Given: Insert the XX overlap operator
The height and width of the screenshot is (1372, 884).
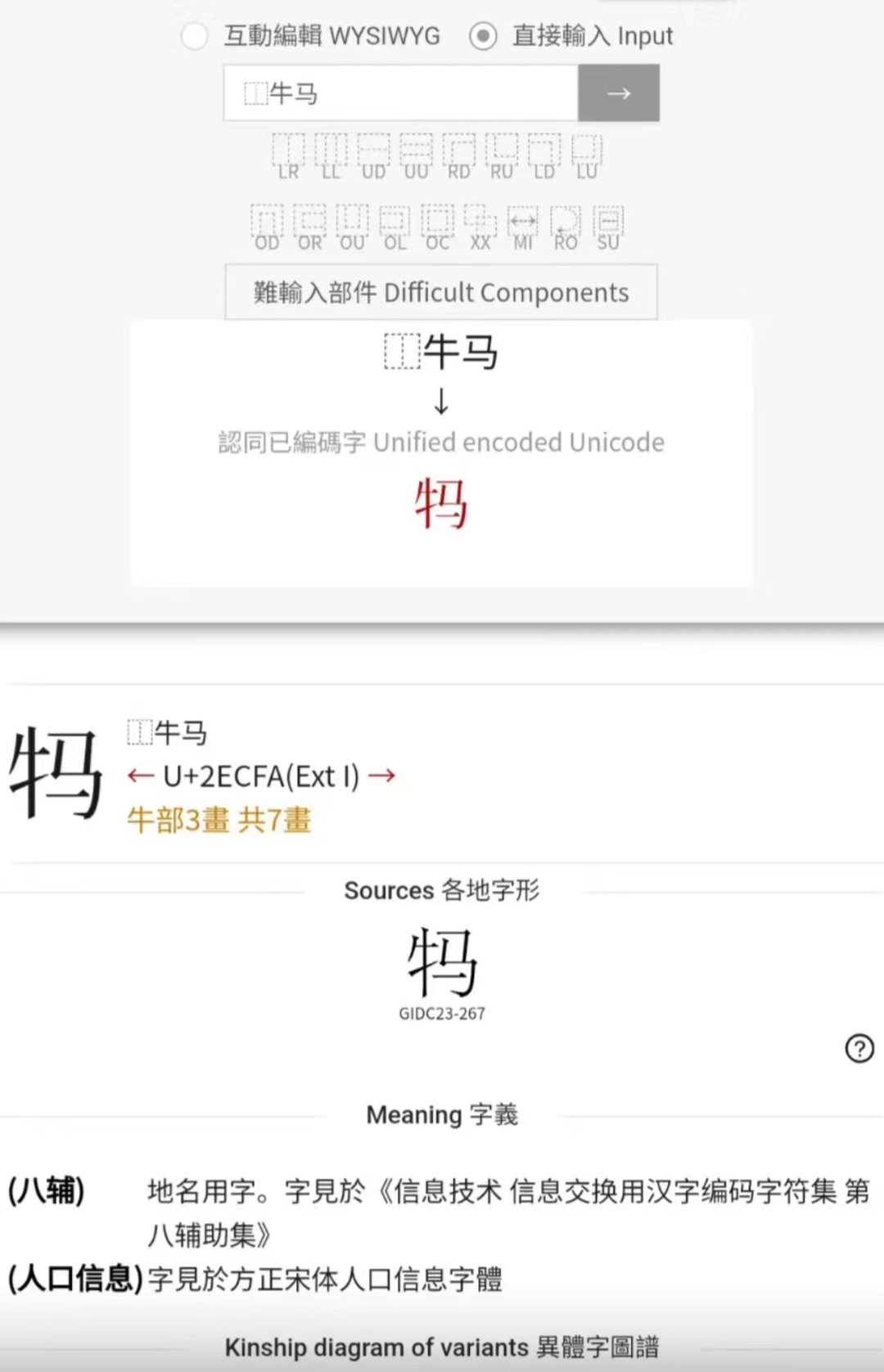Looking at the screenshot, I should pyautogui.click(x=480, y=227).
